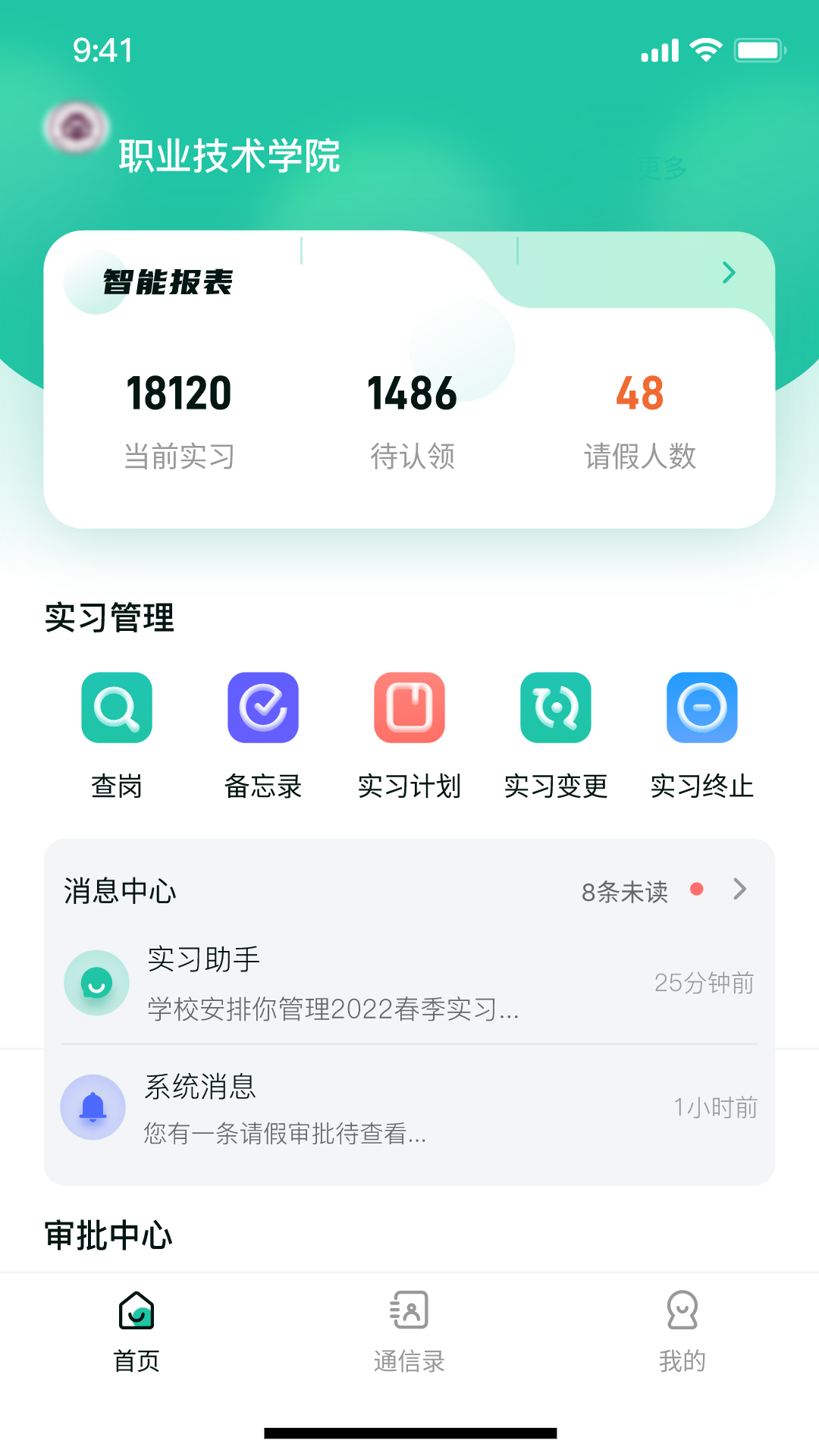Open the 备忘录 memo icon
Viewport: 819px width, 1456px height.
(263, 708)
